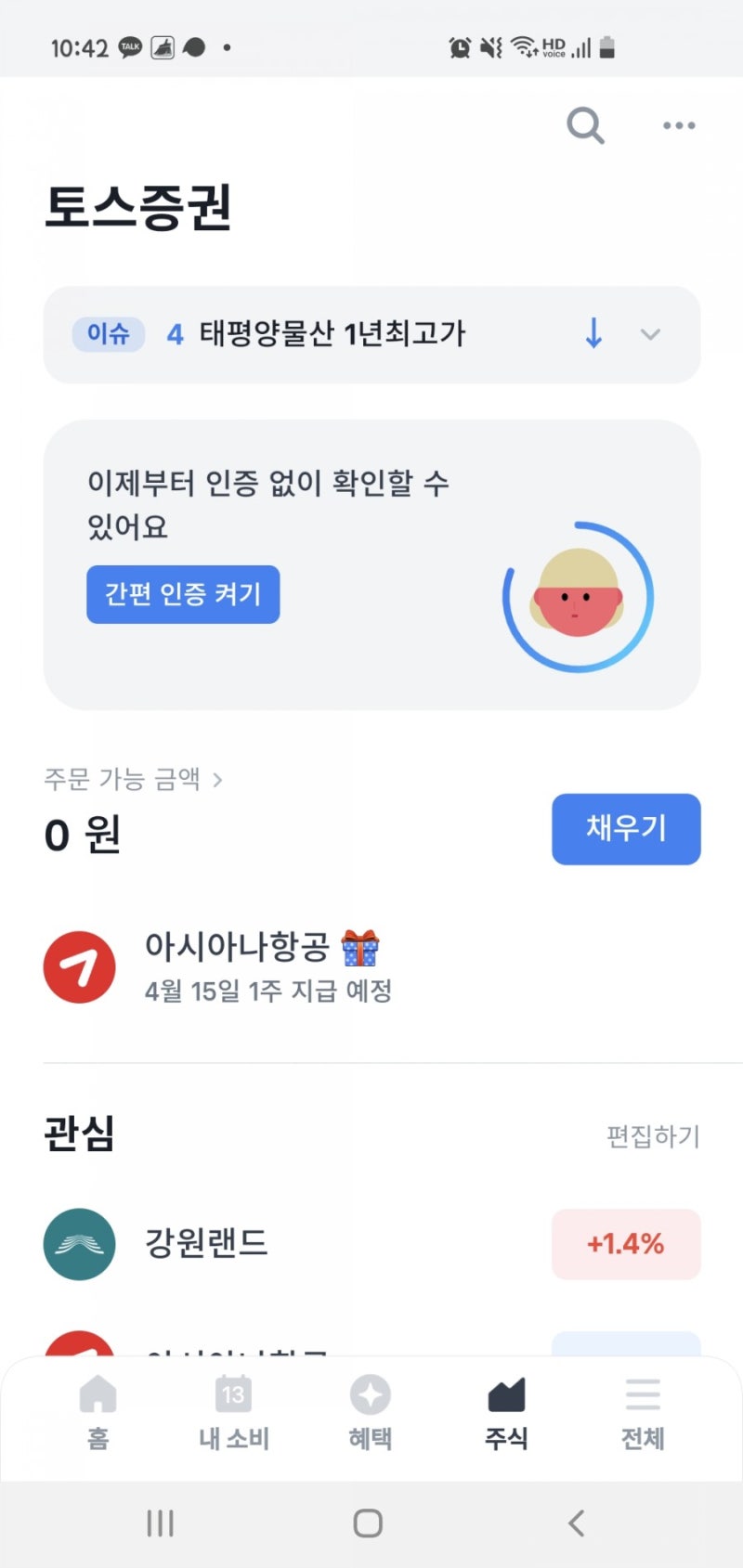Select the 혜택 benefits star icon
This screenshot has height=1568, width=743.
[370, 1393]
